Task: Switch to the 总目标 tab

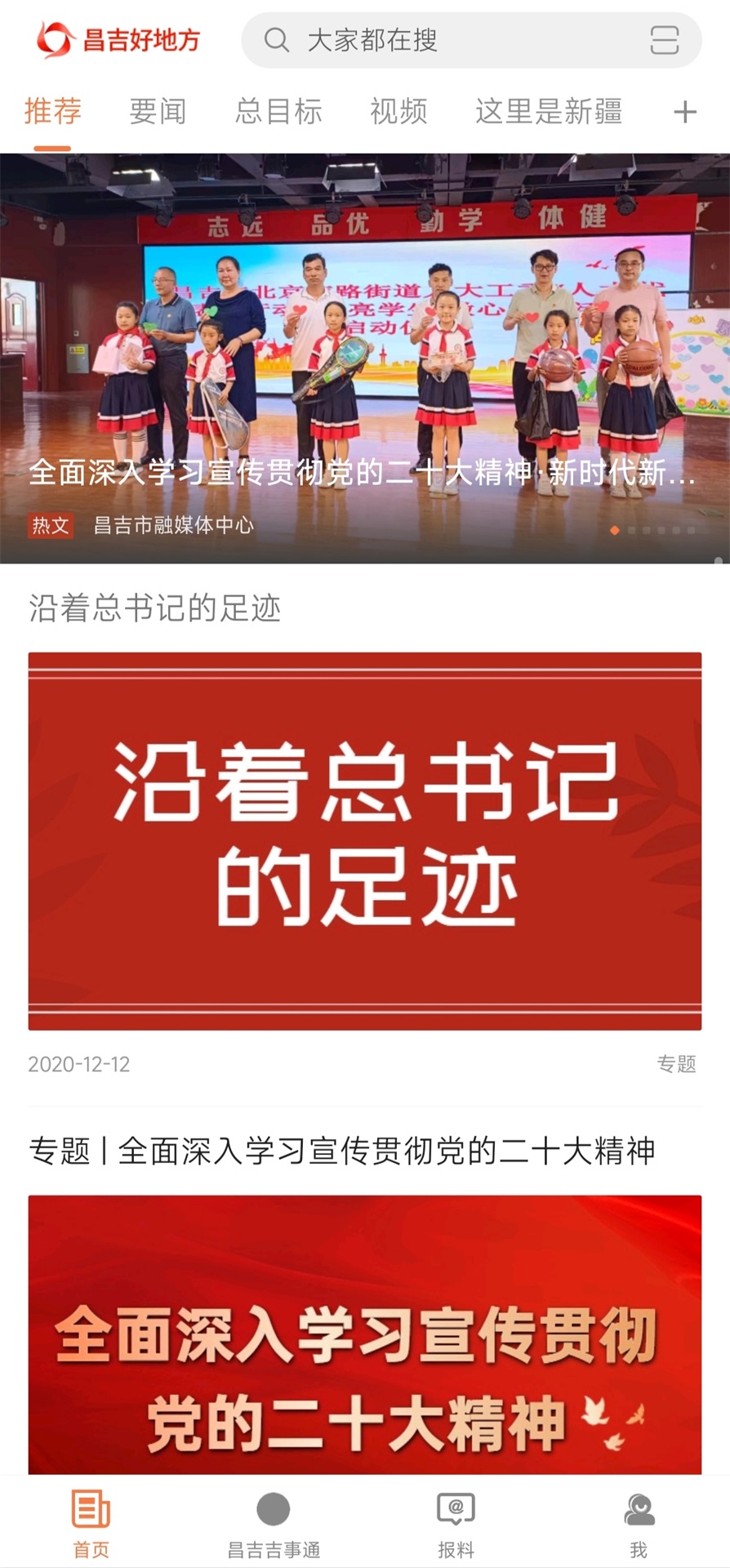Action: [278, 112]
